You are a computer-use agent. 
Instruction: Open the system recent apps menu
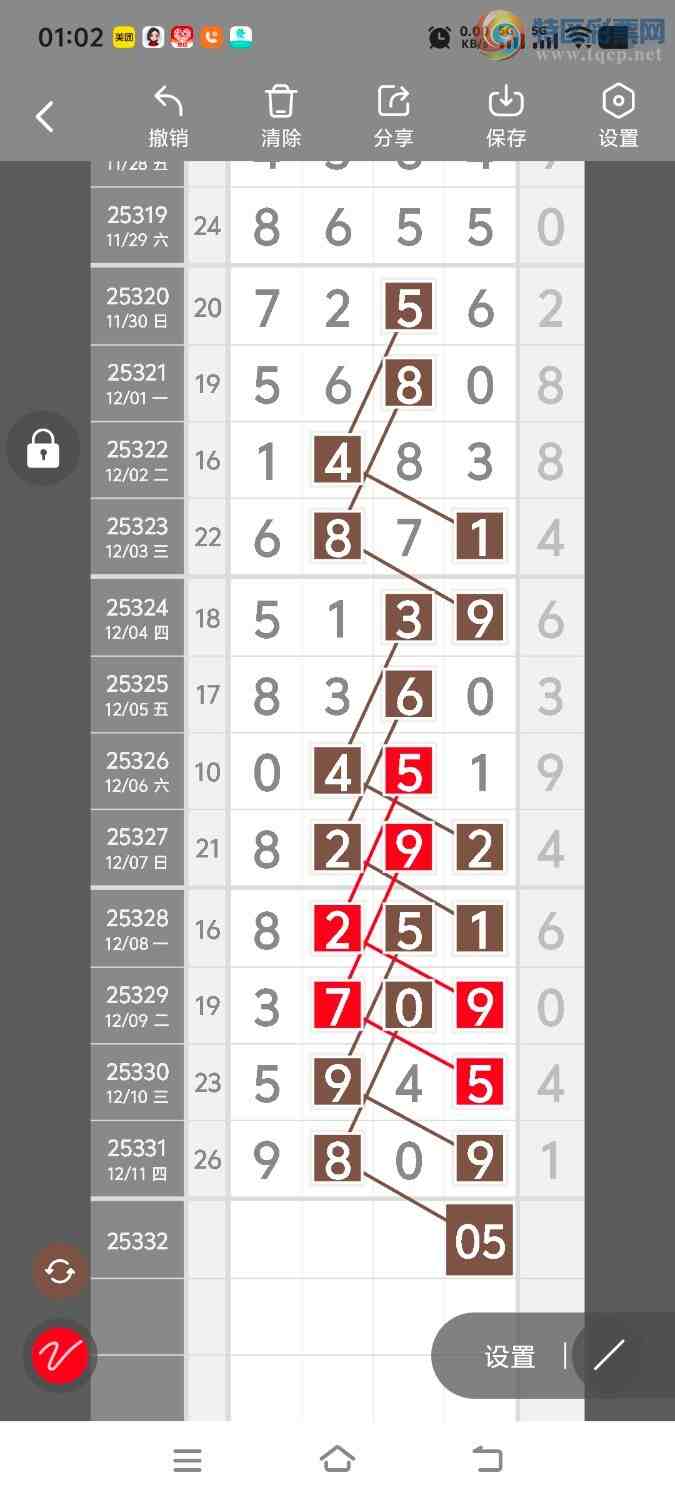coord(187,1461)
